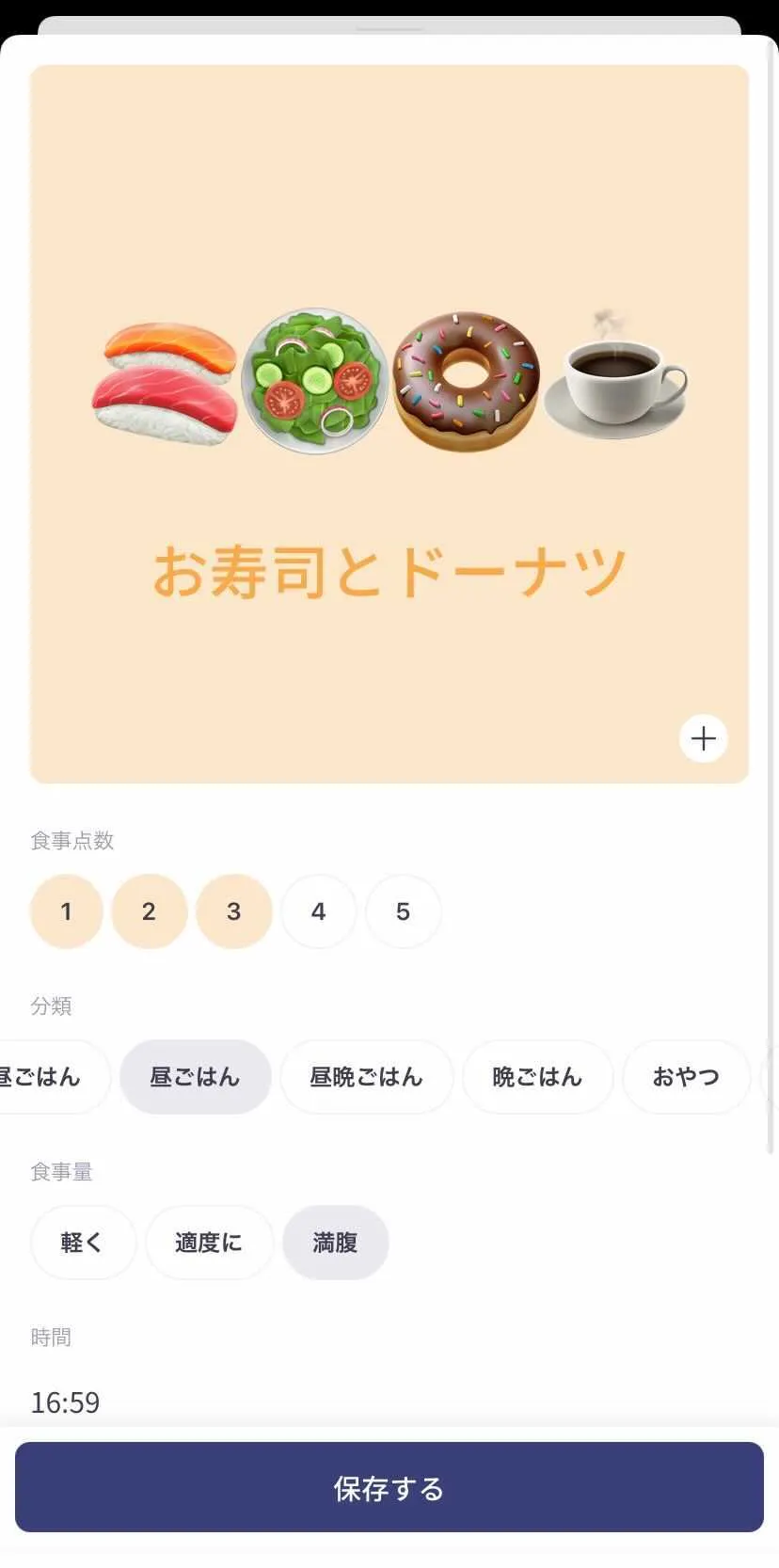Viewport: 779px width, 1568px height.
Task: Select the おやつ category
Action: [686, 1077]
